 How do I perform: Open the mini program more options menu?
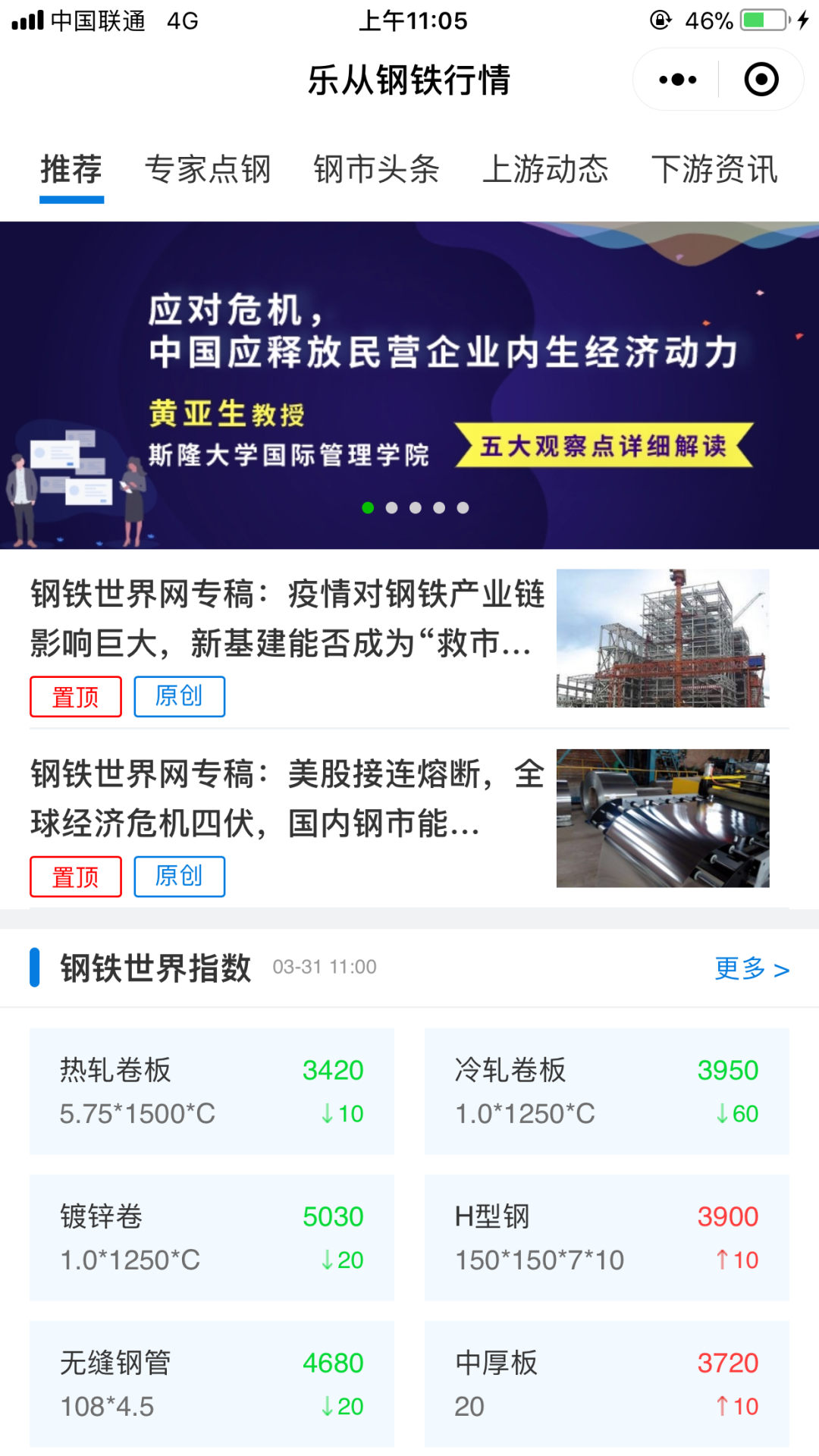677,80
